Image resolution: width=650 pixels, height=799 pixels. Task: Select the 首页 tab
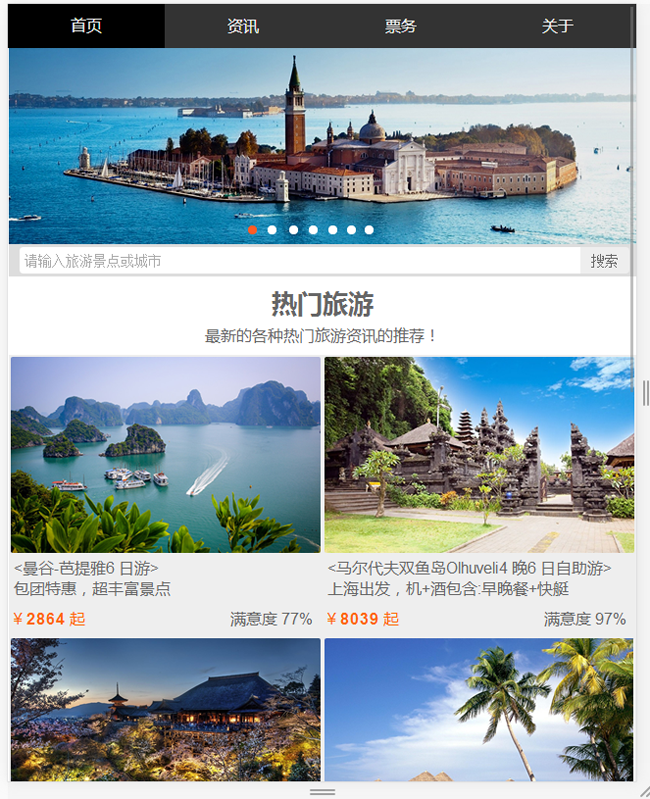(86, 26)
